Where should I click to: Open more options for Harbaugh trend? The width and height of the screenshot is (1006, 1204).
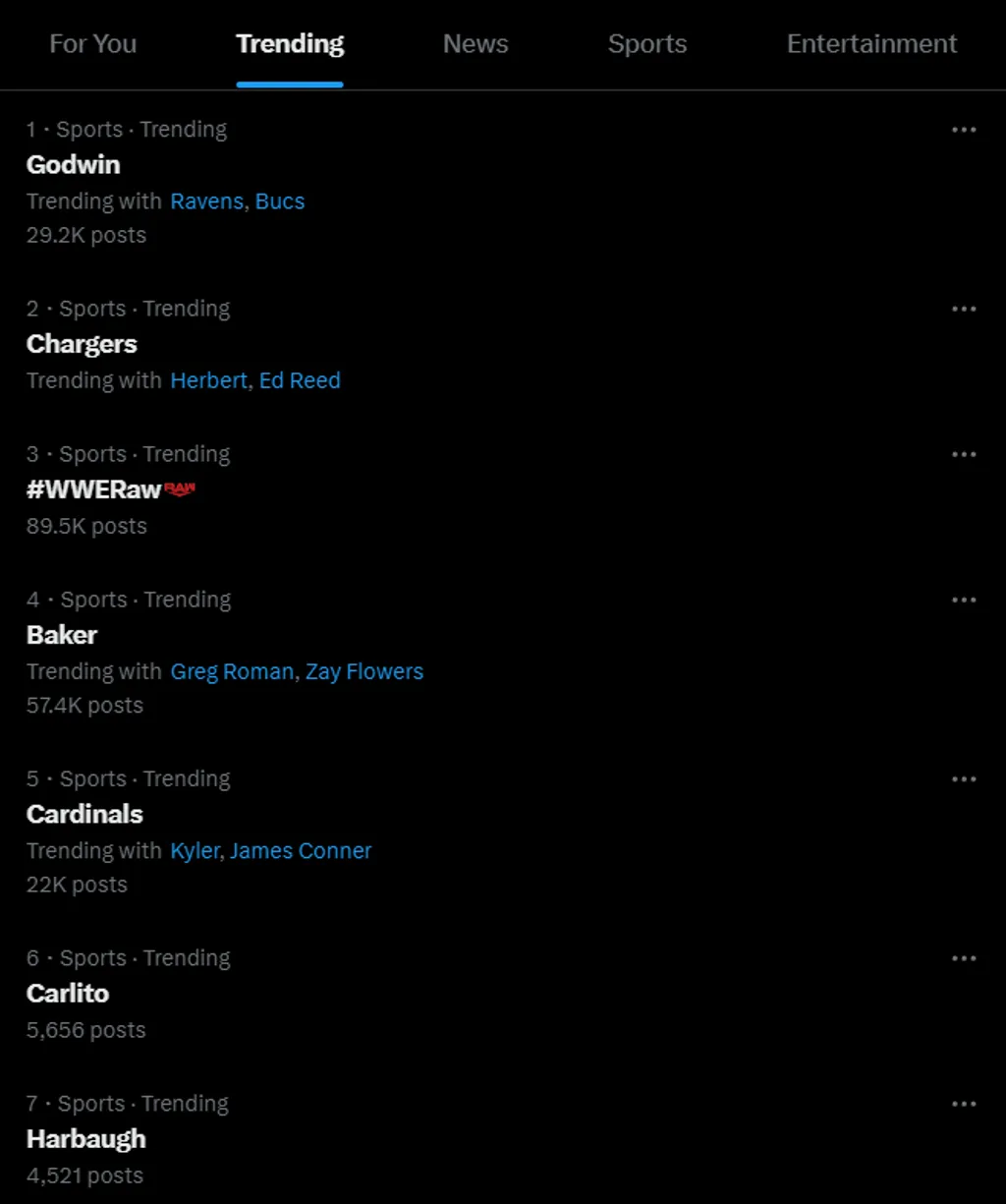(x=964, y=1104)
